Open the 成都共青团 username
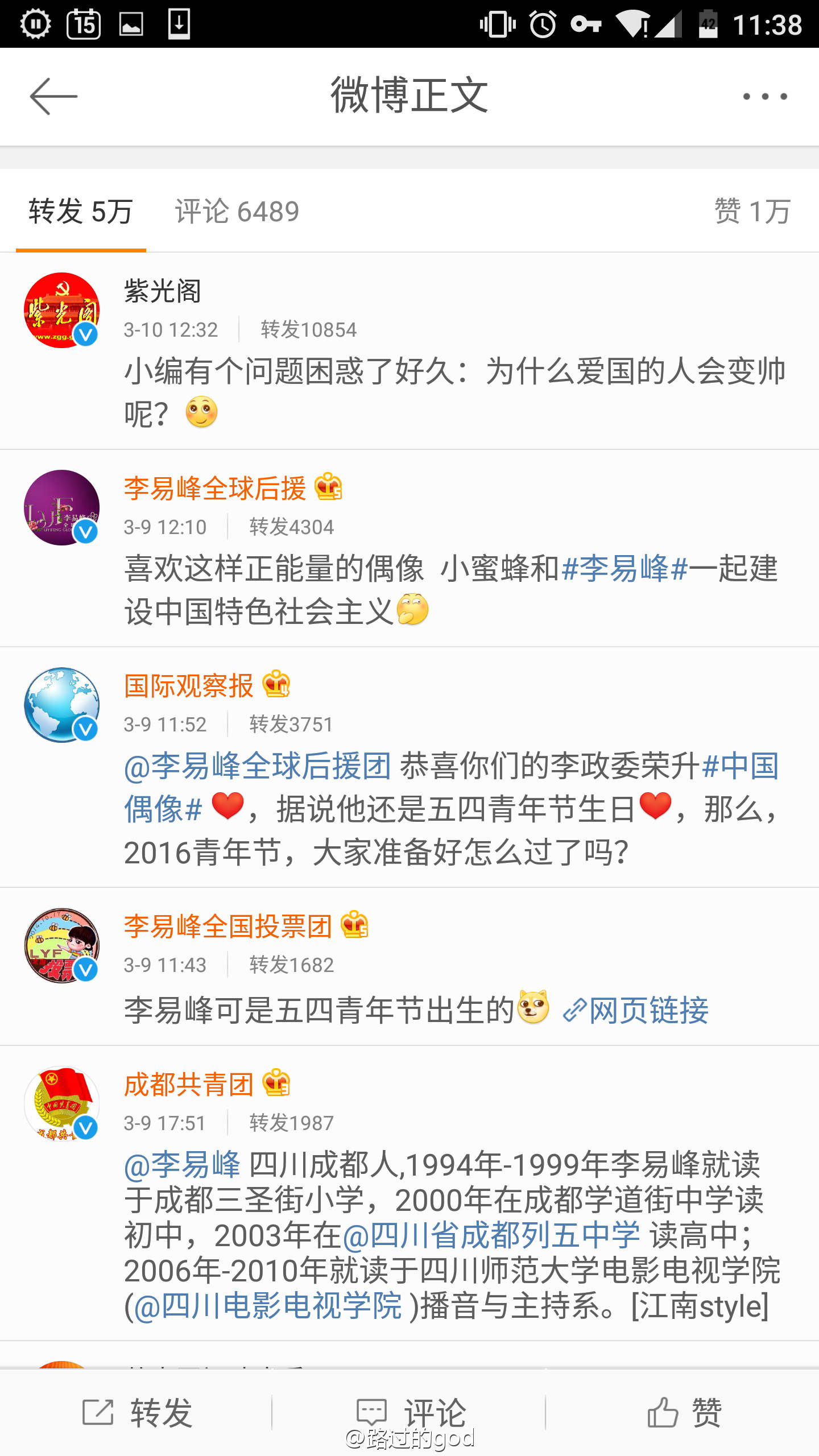 [189, 1084]
